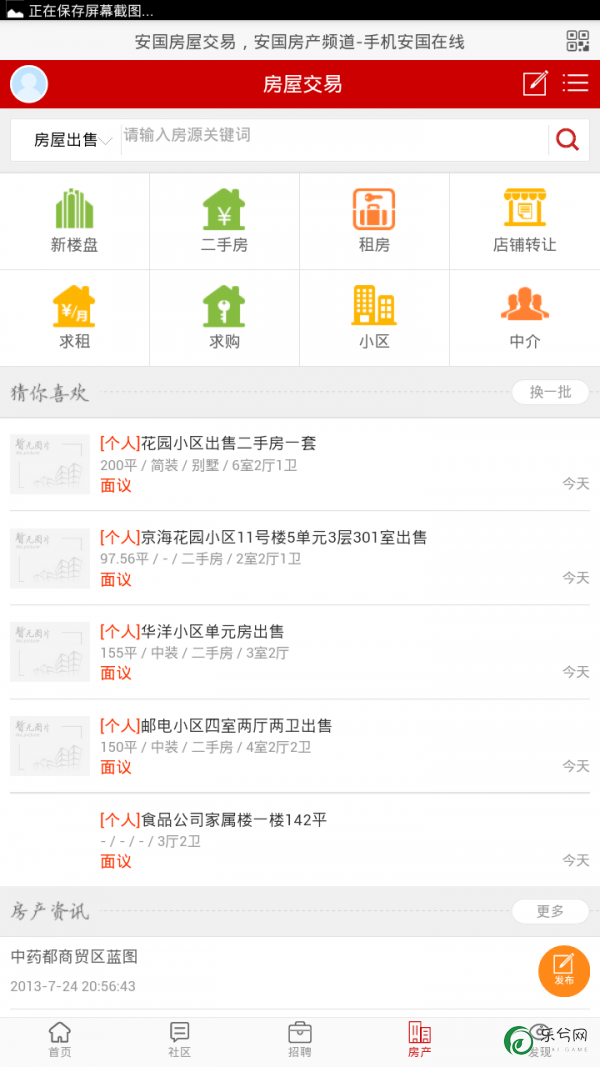
Task: Select the 租房 category
Action: (x=374, y=221)
